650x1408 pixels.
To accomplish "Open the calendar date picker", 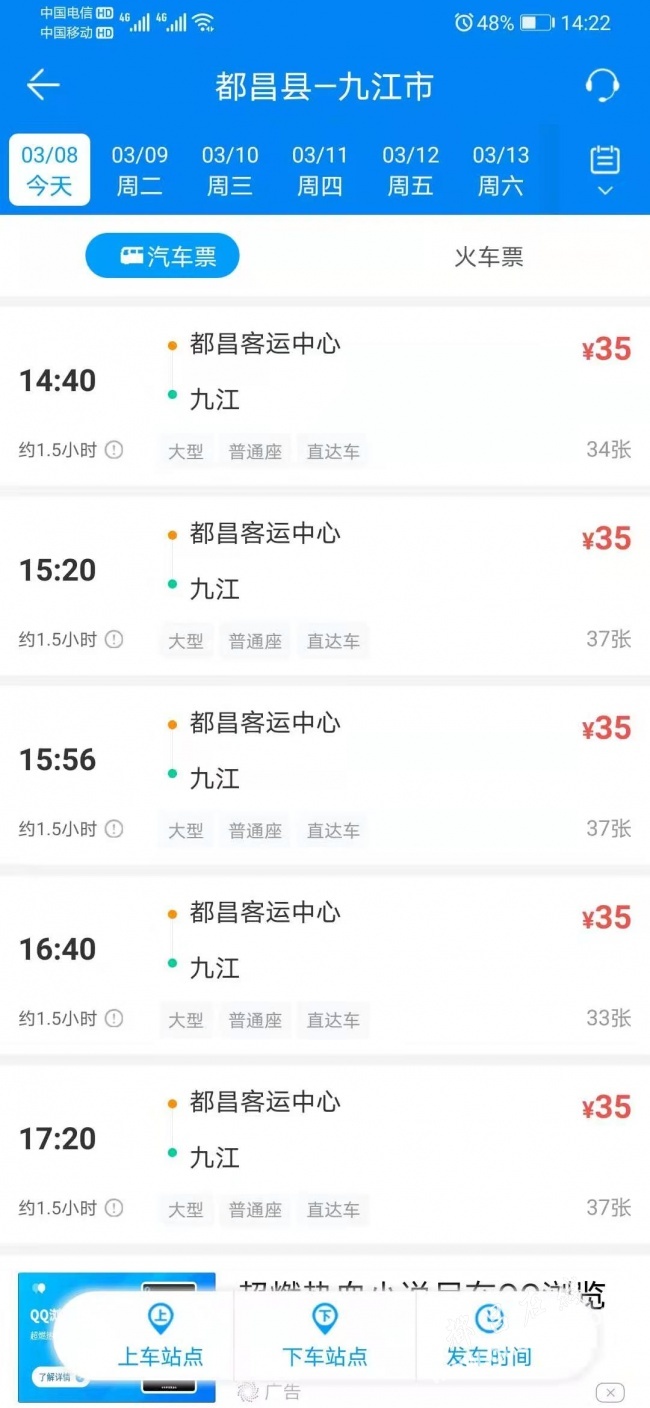I will (x=605, y=170).
